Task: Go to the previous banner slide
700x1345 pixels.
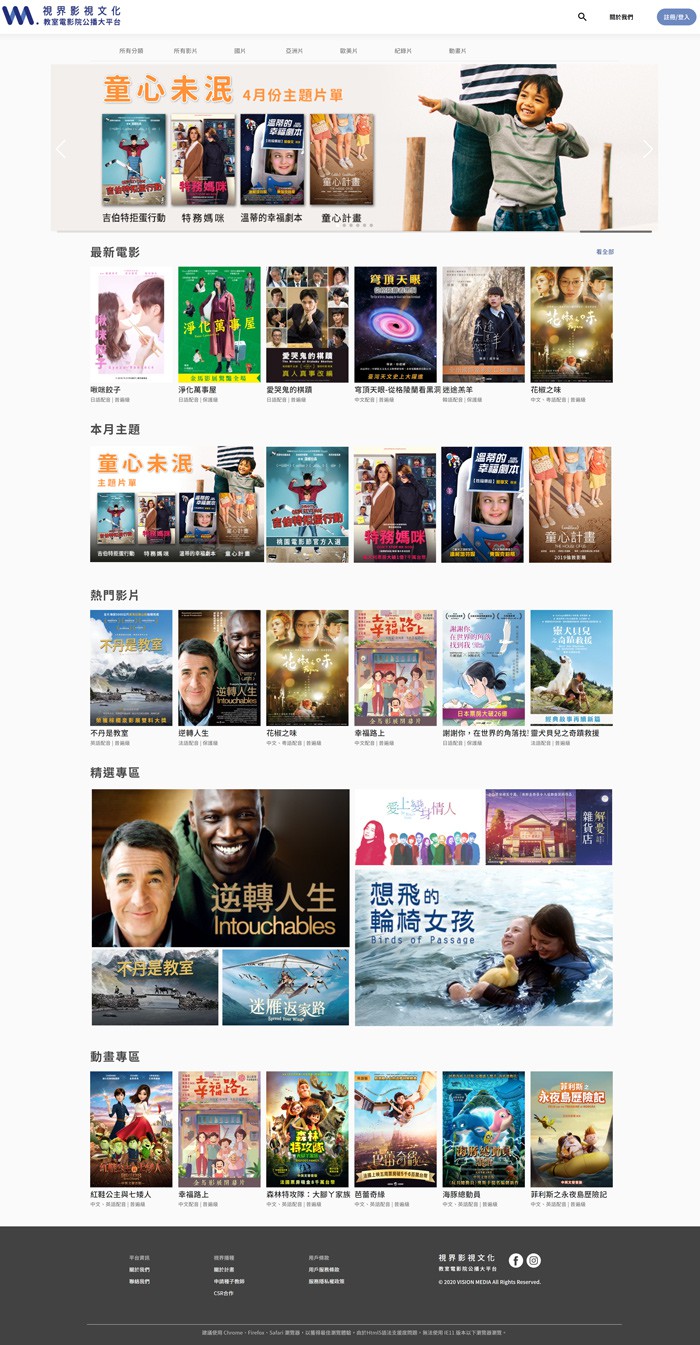Action: point(61,149)
